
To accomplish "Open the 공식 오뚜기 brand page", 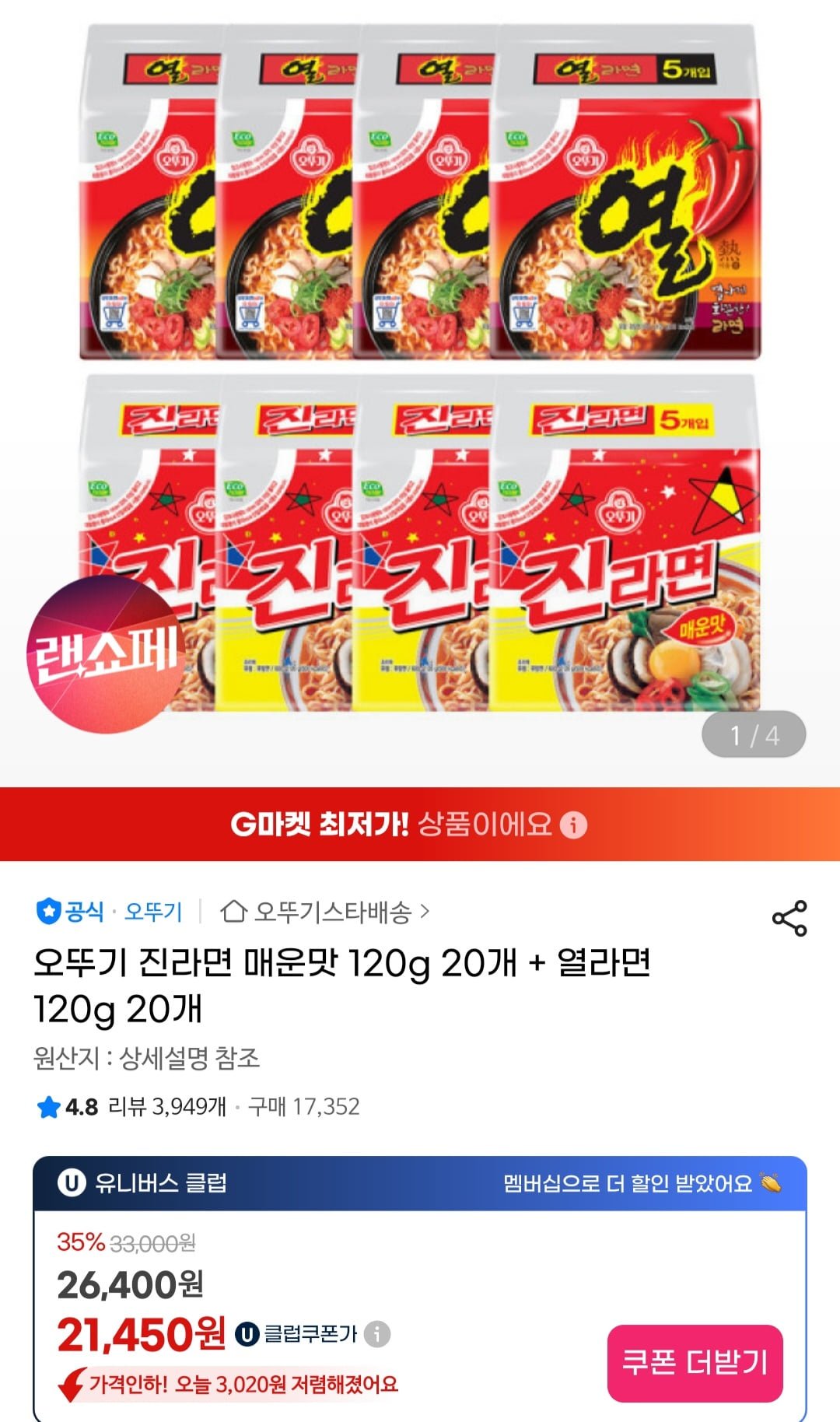I will click(110, 912).
